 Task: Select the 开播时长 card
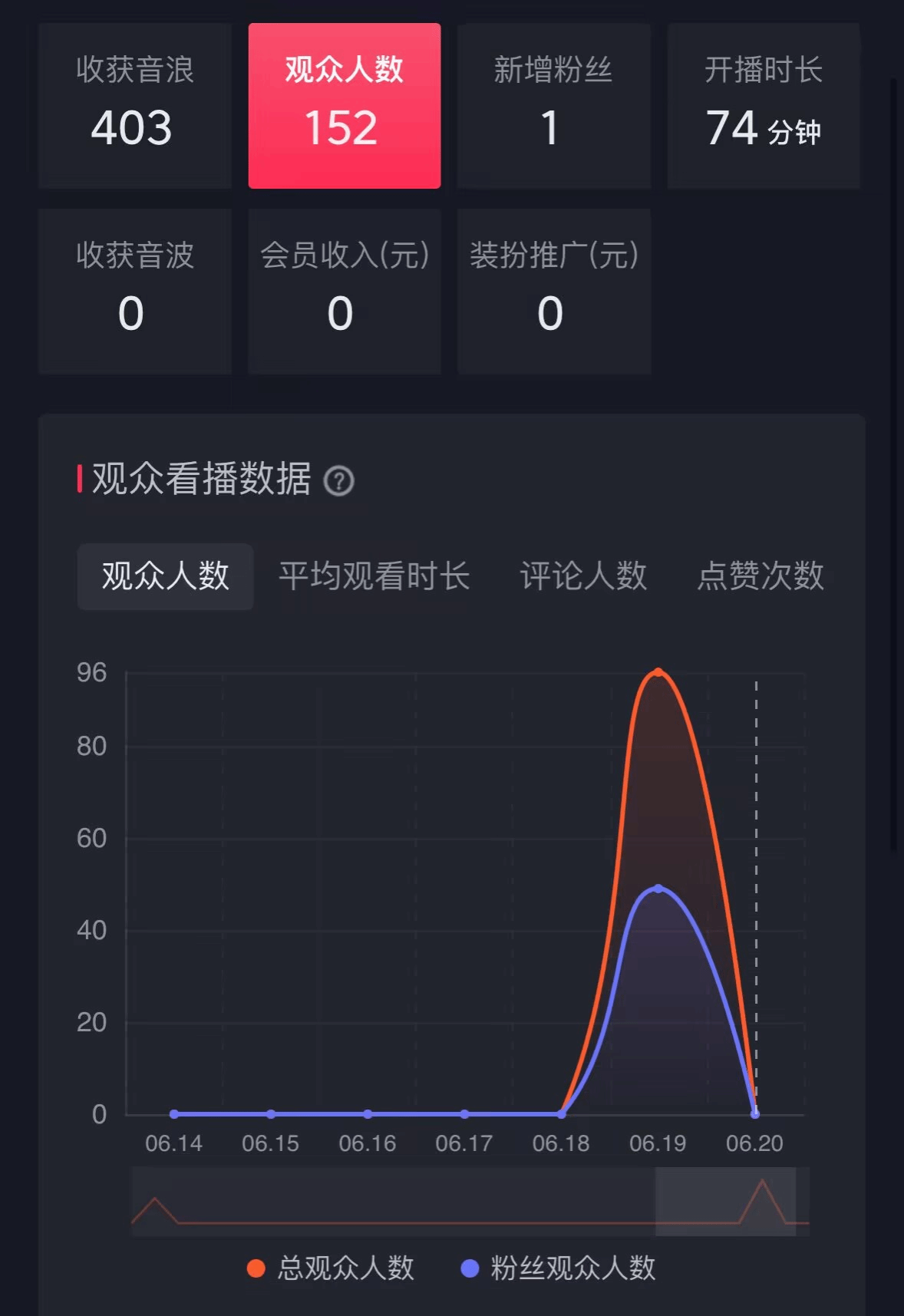(763, 106)
